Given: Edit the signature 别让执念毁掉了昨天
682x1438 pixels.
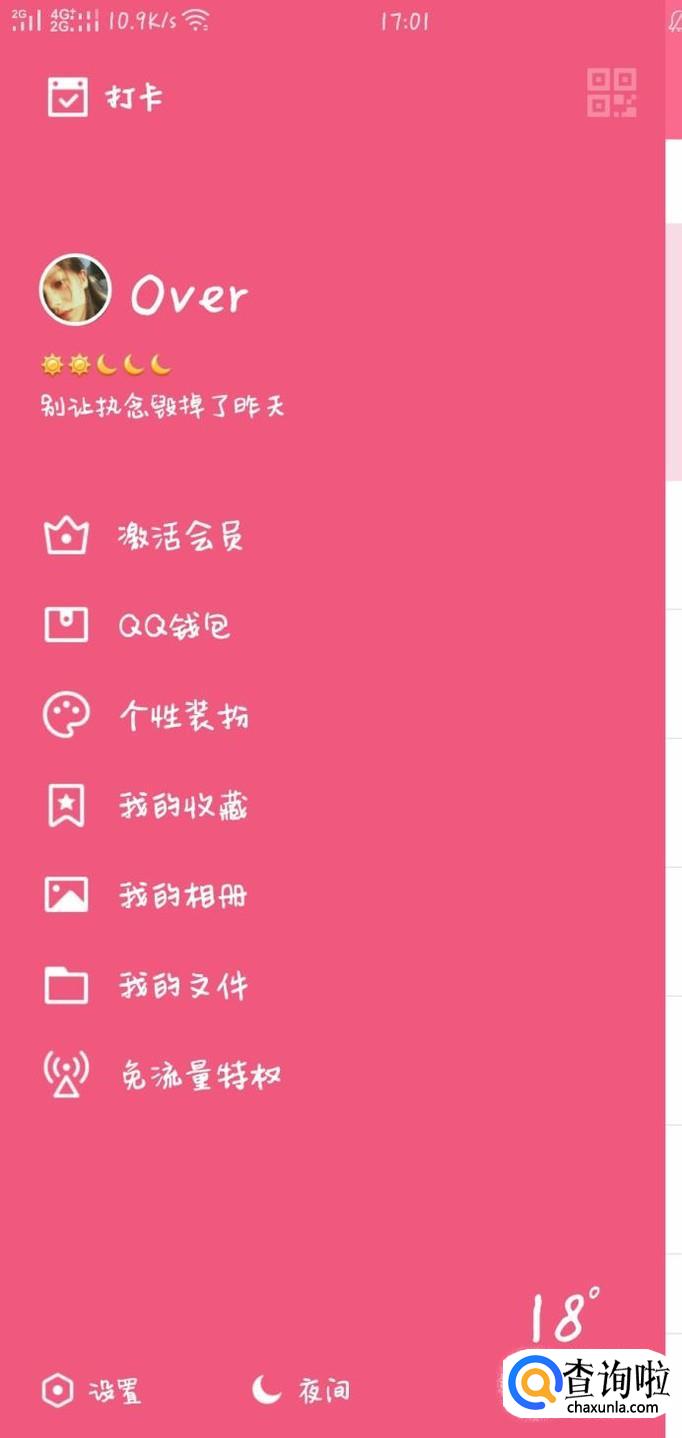Looking at the screenshot, I should tap(163, 407).
